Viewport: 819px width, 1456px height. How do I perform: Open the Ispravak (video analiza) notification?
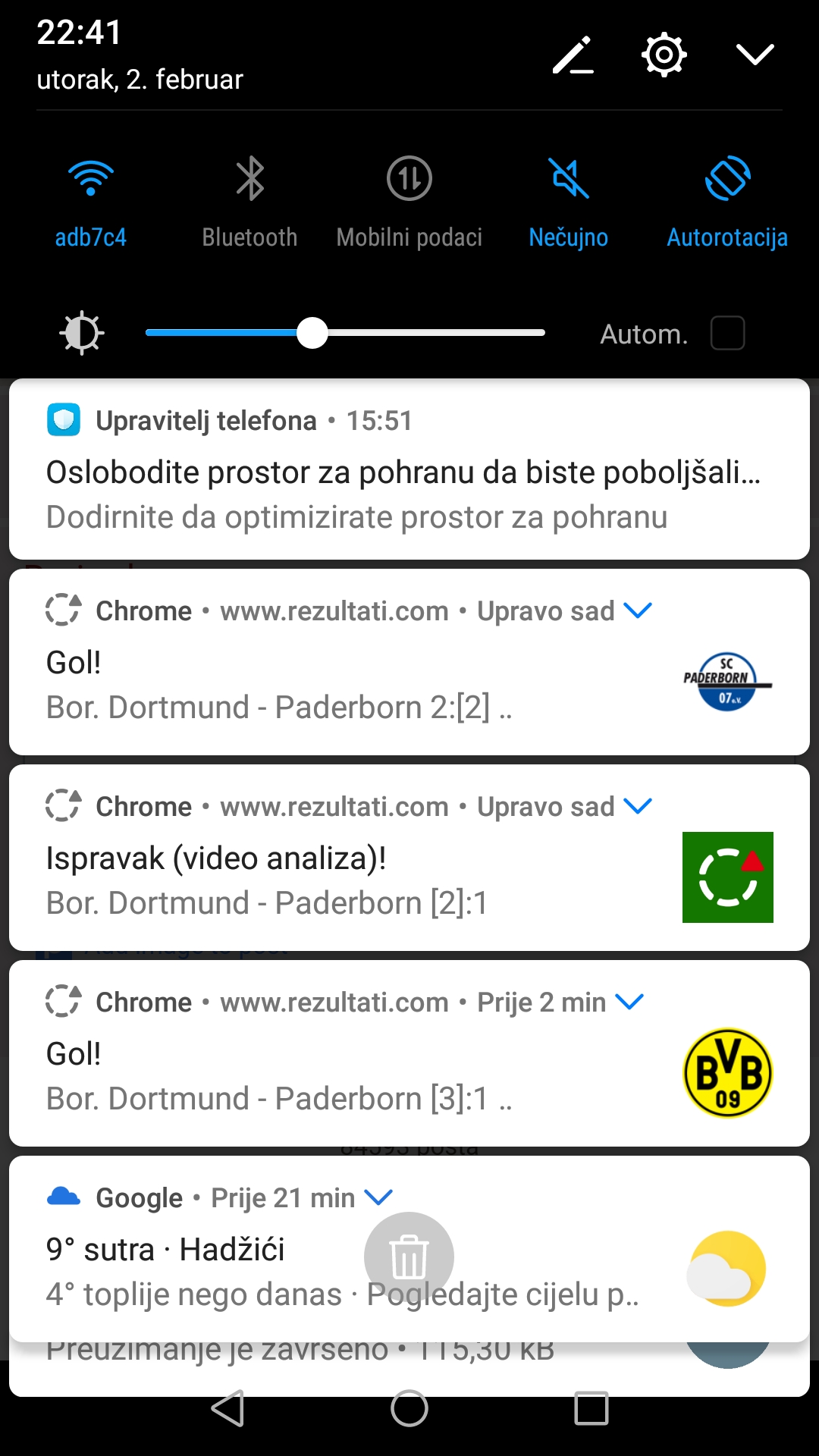pos(409,857)
